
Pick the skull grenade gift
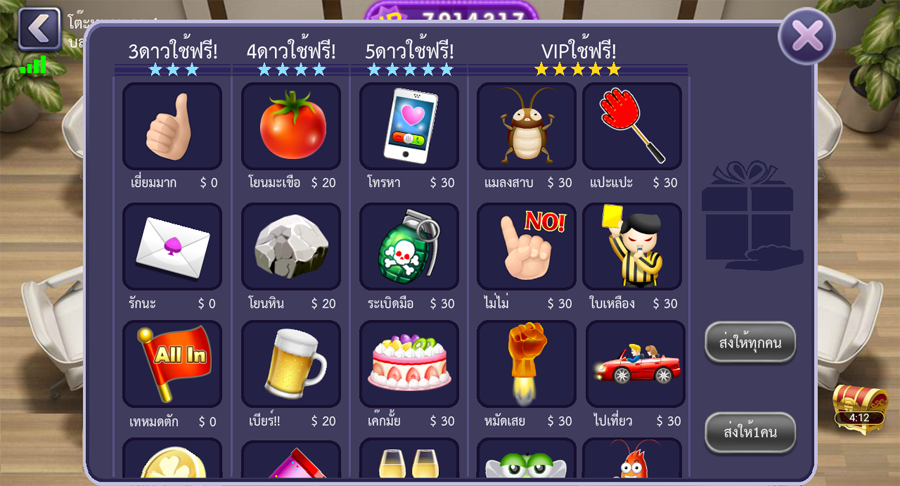409,246
